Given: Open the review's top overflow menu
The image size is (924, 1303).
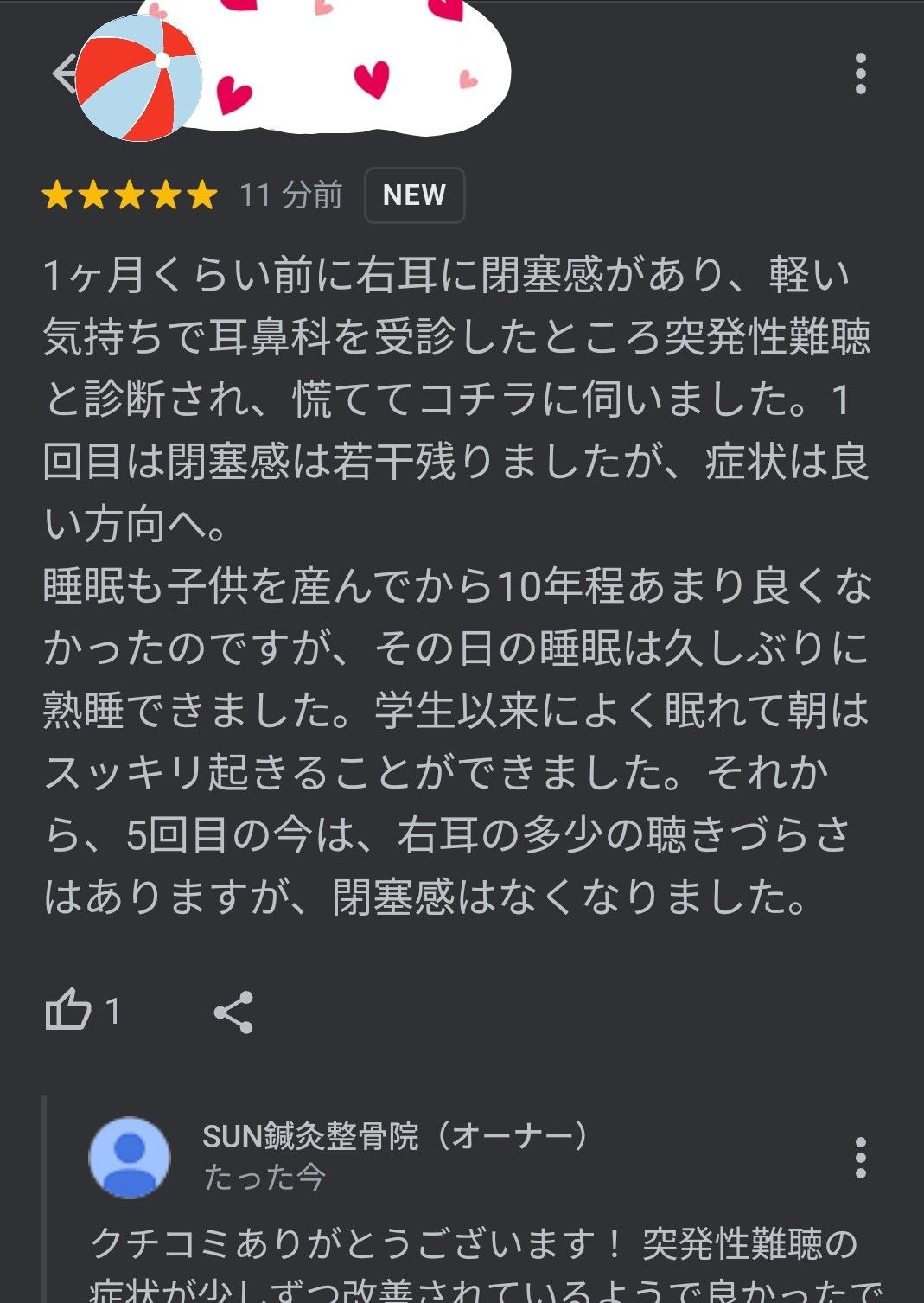Looking at the screenshot, I should point(860,73).
